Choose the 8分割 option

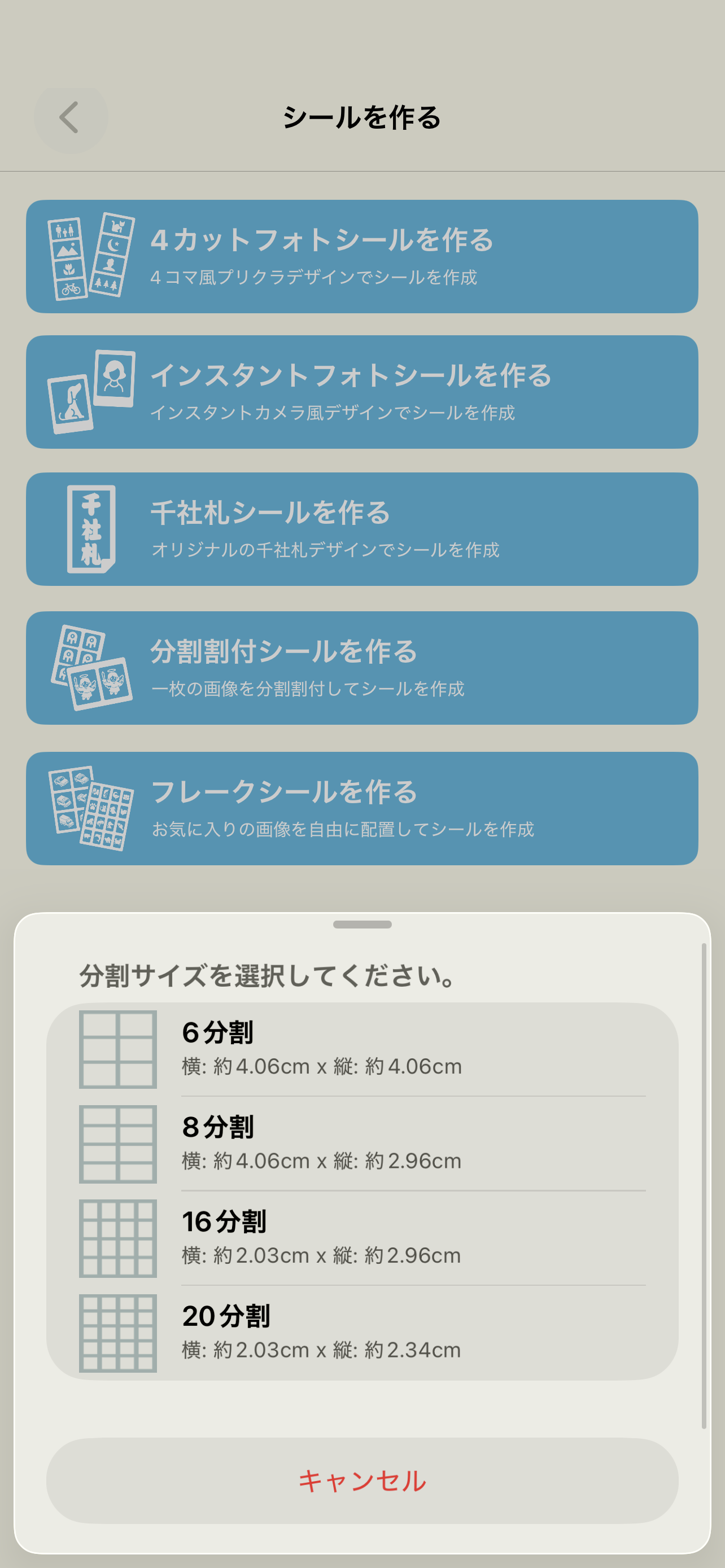pos(362,1144)
